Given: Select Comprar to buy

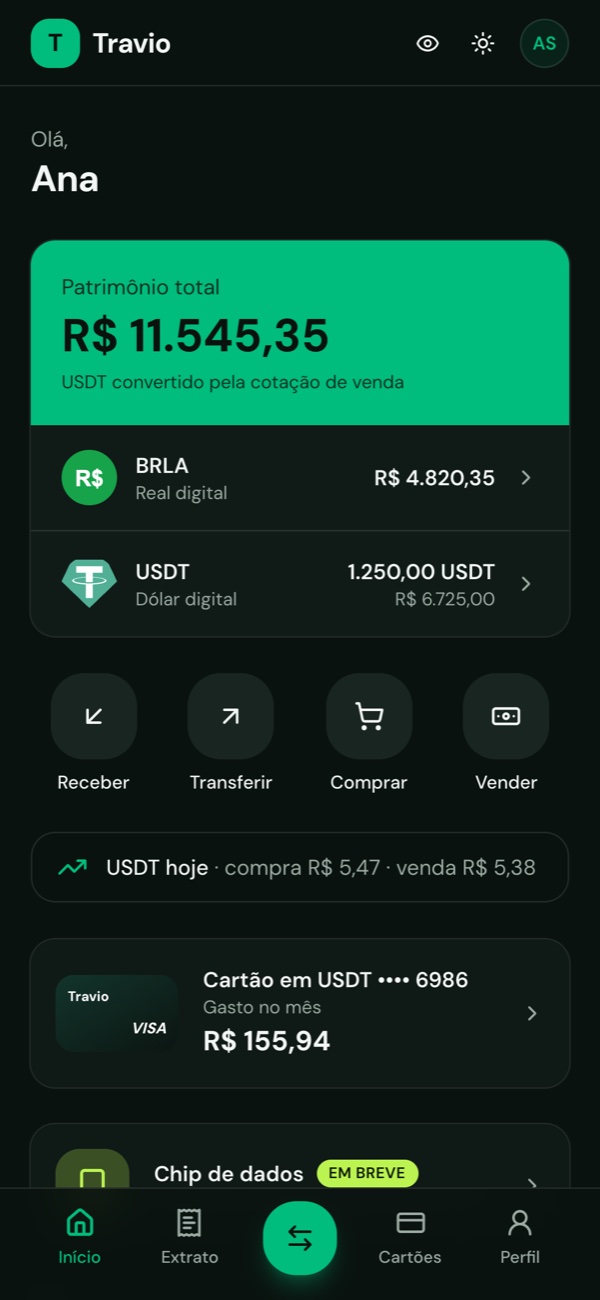Looking at the screenshot, I should click(x=369, y=734).
